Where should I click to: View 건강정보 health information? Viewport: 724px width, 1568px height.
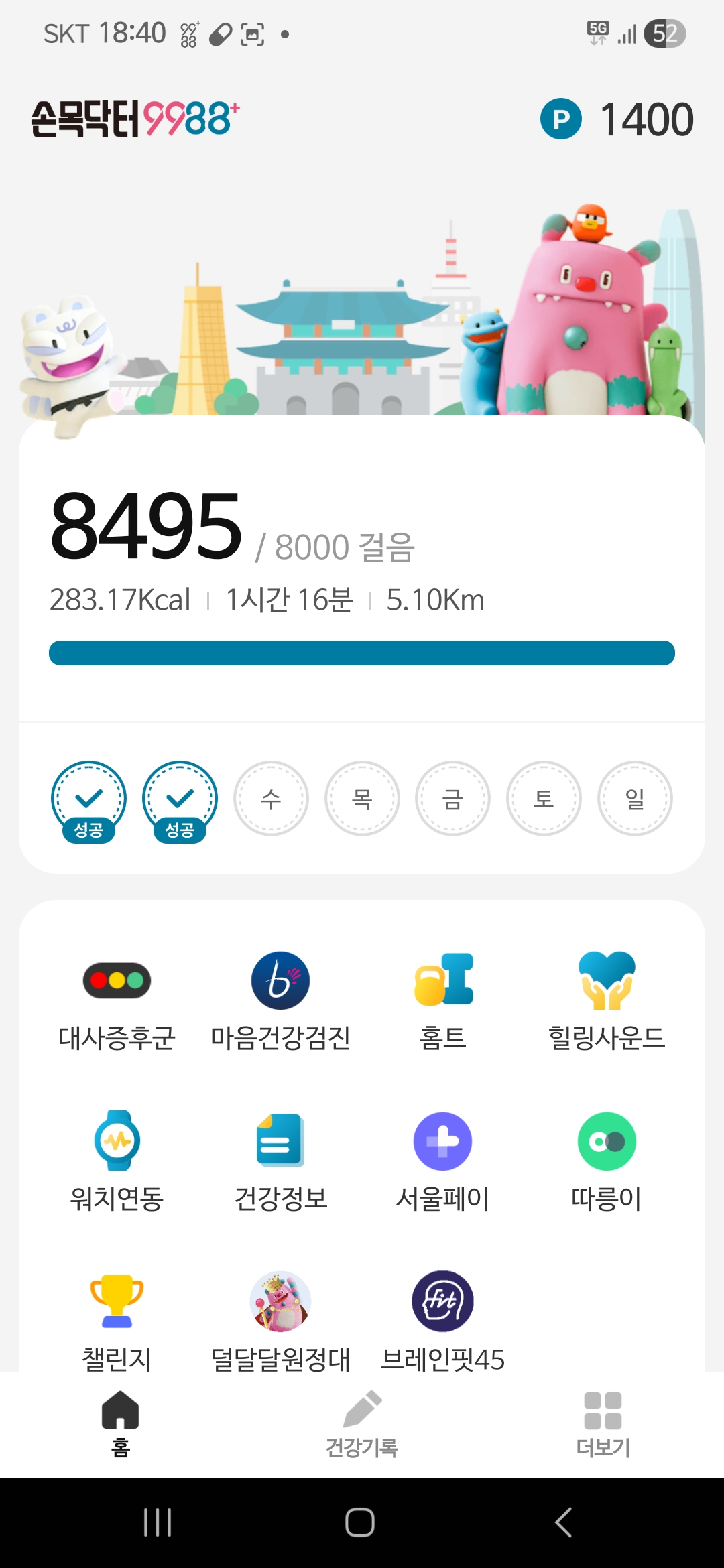280,1161
